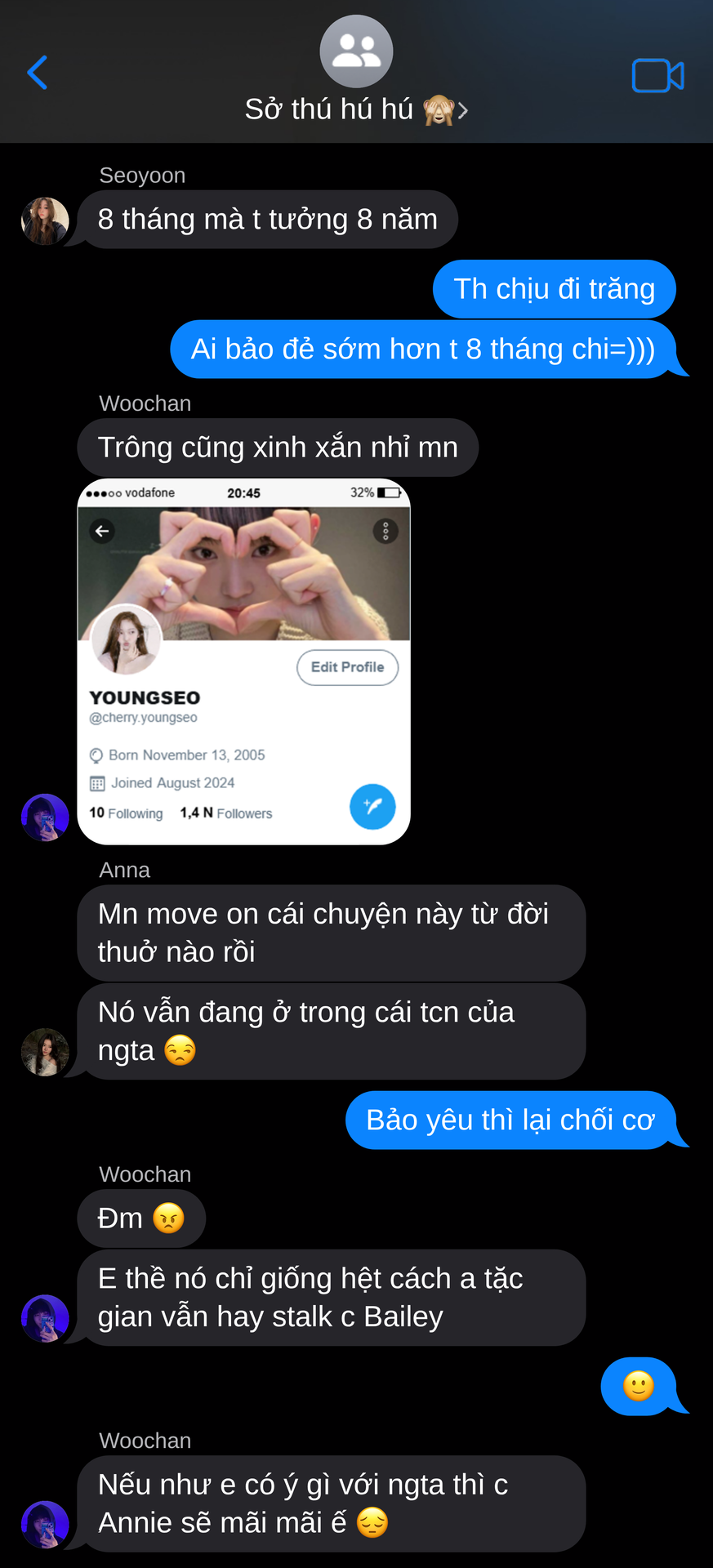Open the group details for Sở thú hú hú
The height and width of the screenshot is (1568, 713).
pyautogui.click(x=356, y=108)
